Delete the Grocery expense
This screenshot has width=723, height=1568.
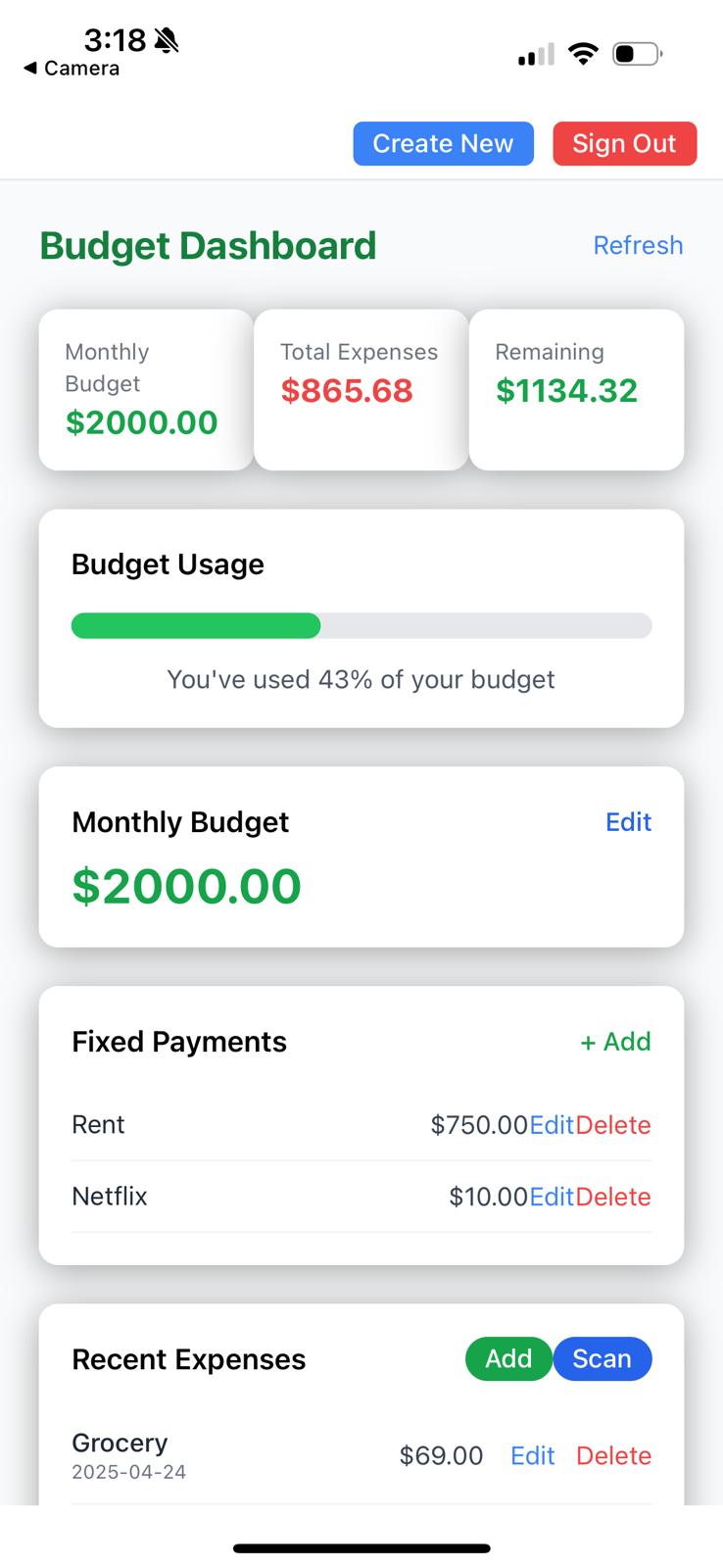(613, 1456)
